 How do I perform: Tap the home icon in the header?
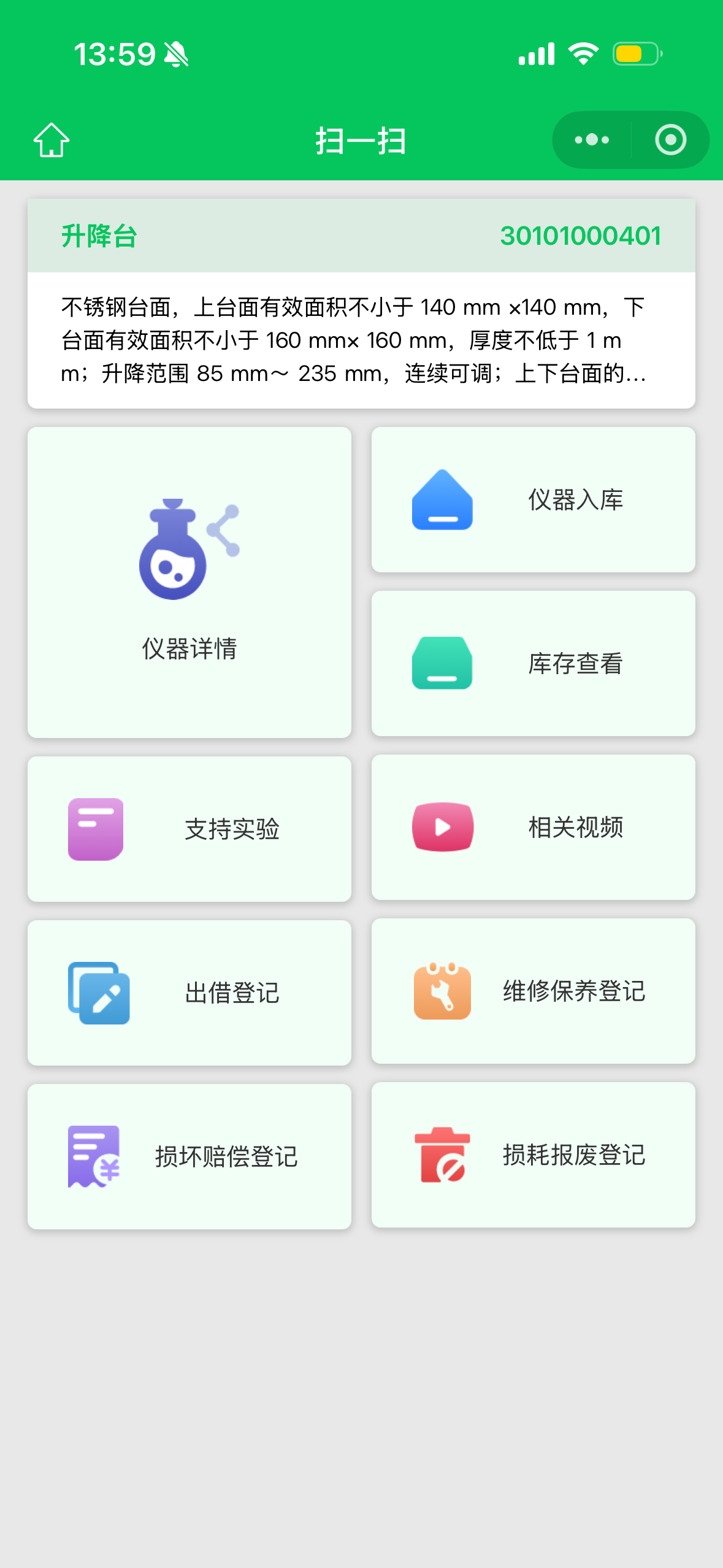point(52,139)
